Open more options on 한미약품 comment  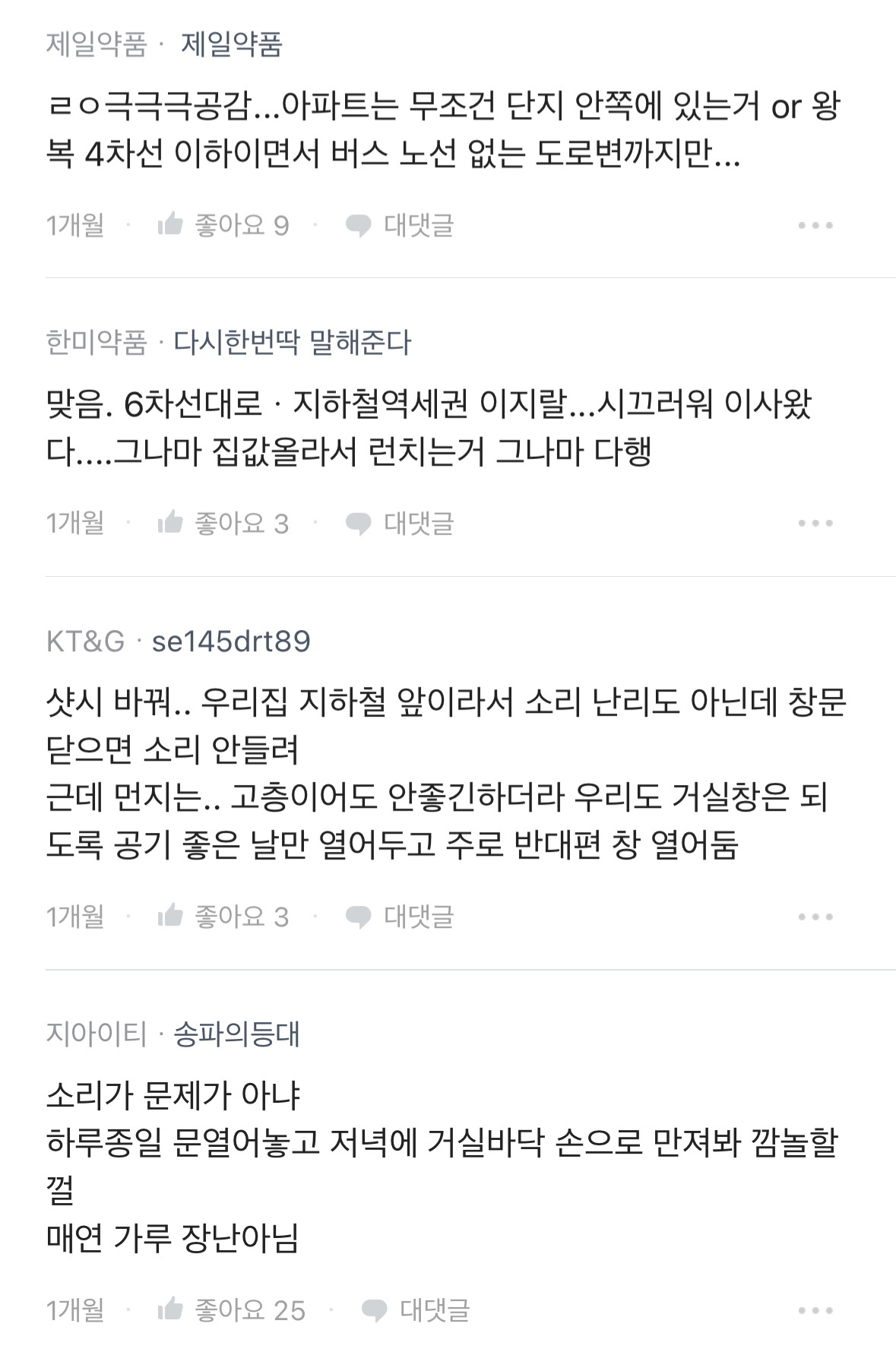pyautogui.click(x=815, y=524)
